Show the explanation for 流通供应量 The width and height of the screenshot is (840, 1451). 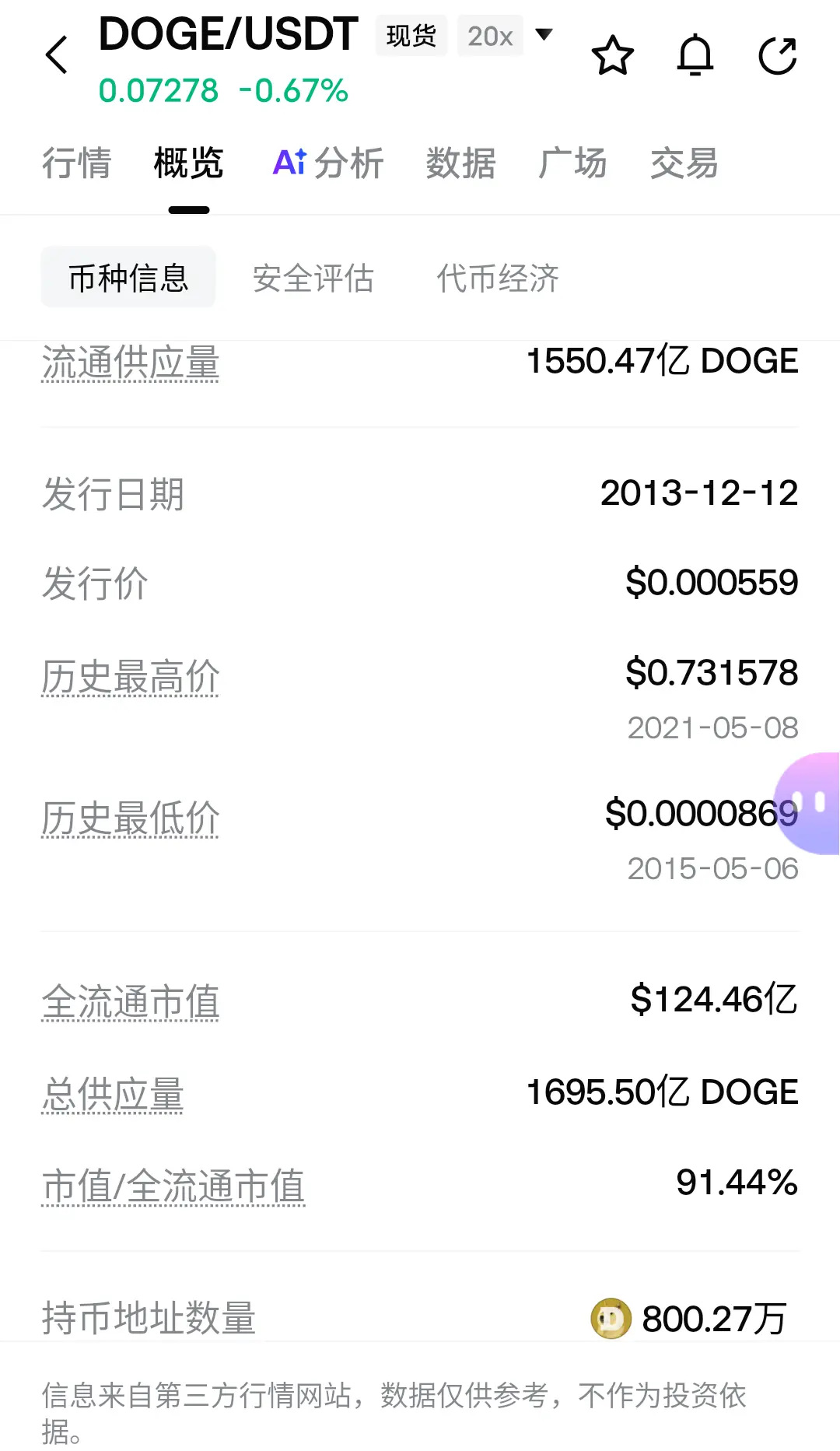click(131, 363)
